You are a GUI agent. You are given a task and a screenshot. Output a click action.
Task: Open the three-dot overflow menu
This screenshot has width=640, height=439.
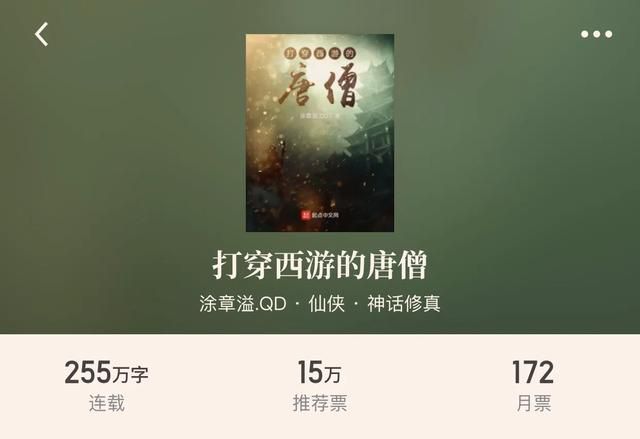coord(596,34)
